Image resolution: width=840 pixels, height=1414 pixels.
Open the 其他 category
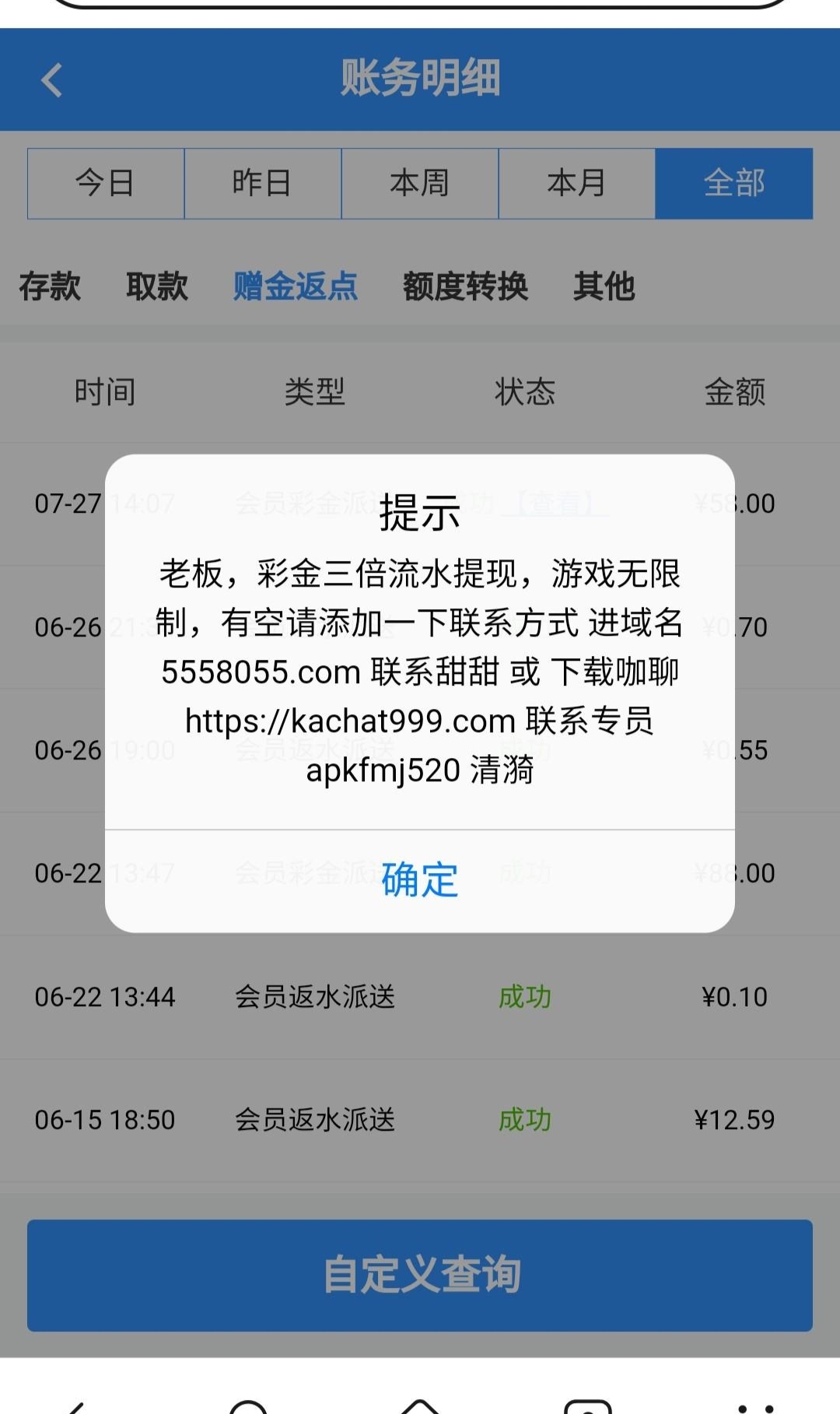coord(604,286)
